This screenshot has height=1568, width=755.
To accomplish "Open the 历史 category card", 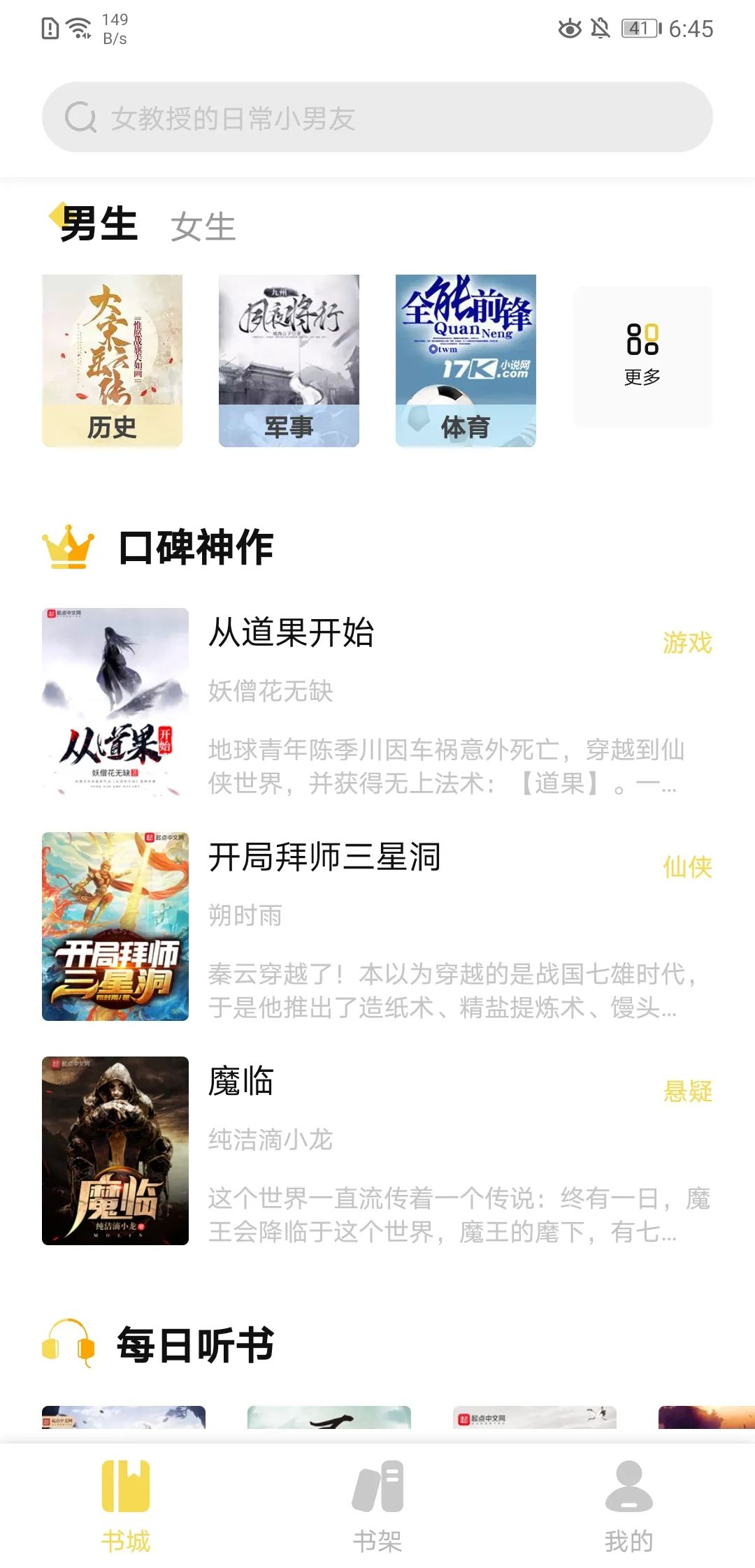I will [x=114, y=358].
